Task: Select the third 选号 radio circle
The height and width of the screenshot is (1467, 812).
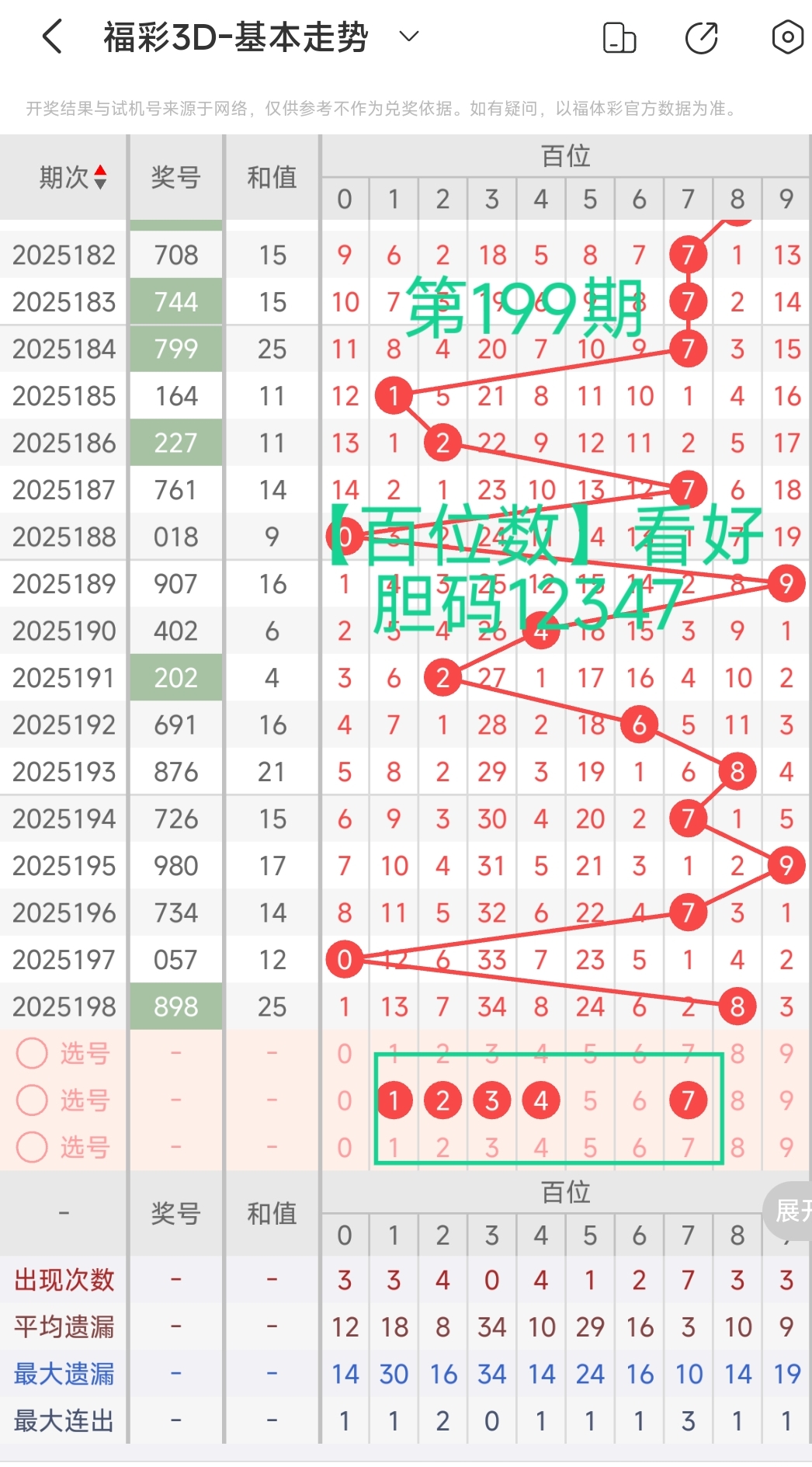Action: point(33,1148)
